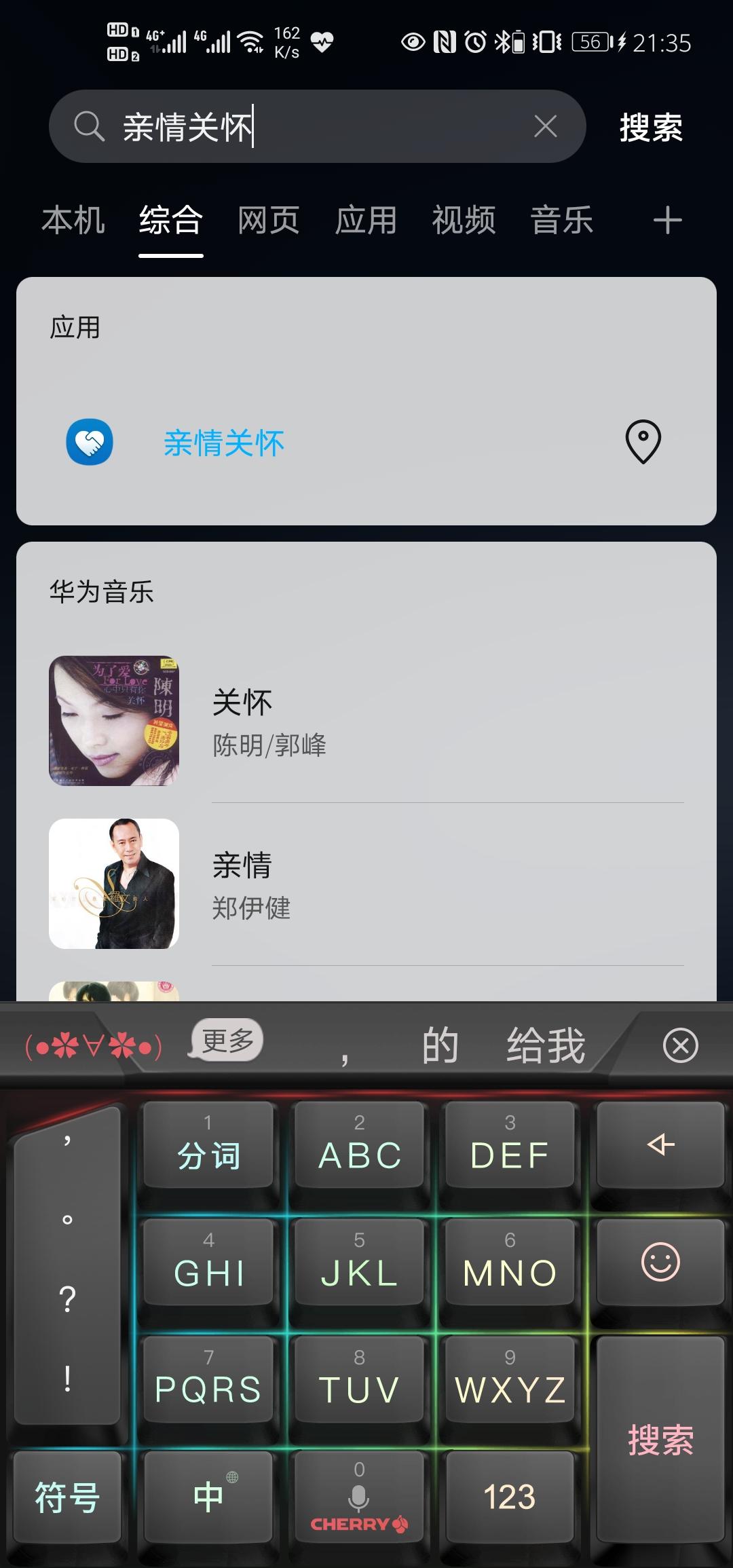Switch to the 网页 tab
Screen dimensions: 733x1568
[x=268, y=221]
